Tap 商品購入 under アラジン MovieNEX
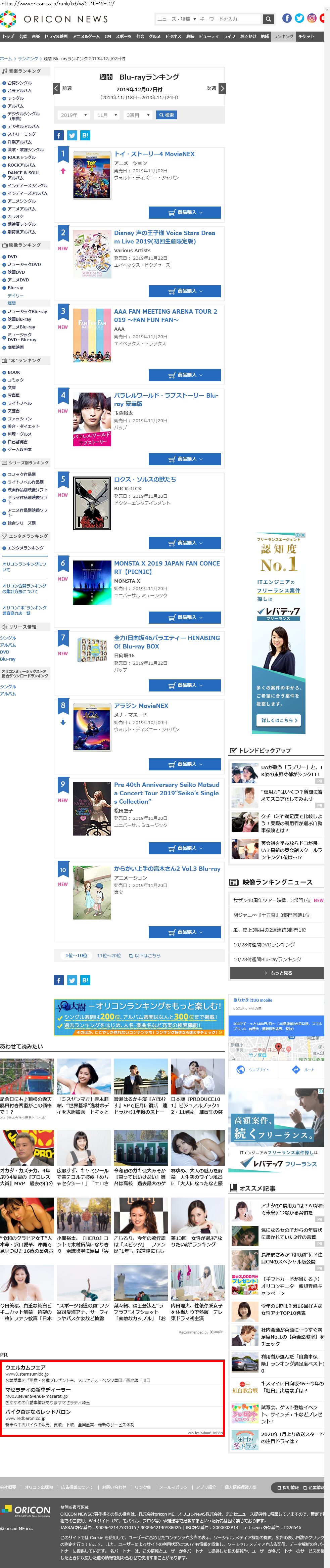Image resolution: width=330 pixels, height=1568 pixels. point(185,764)
